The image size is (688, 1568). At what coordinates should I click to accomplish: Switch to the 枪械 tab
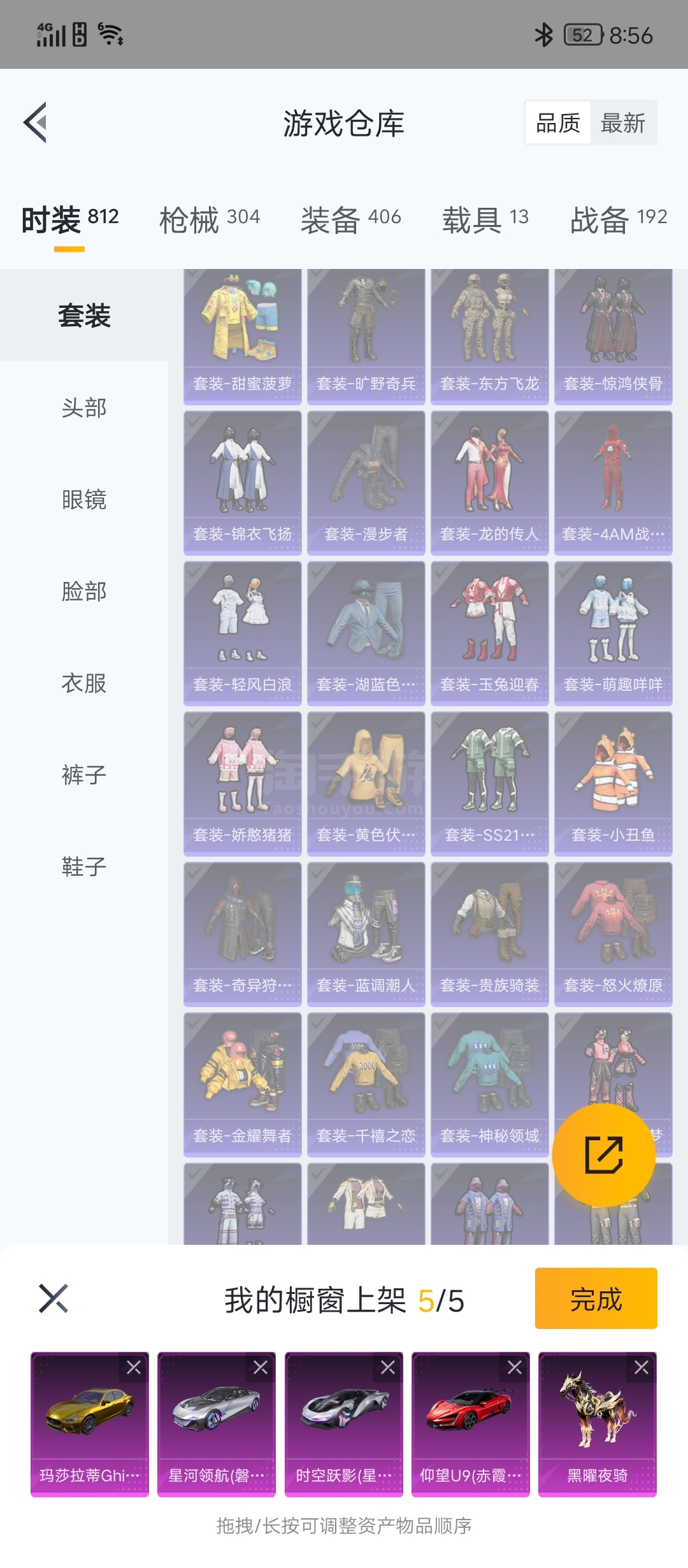(210, 220)
